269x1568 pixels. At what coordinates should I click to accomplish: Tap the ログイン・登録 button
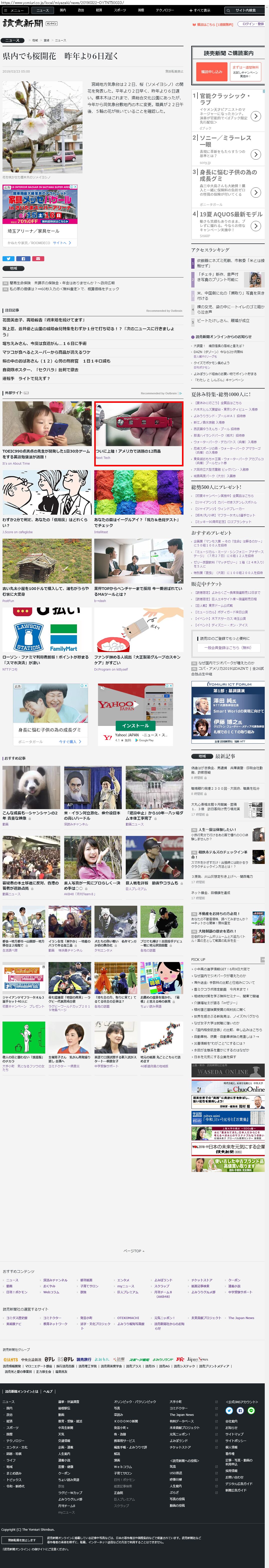(x=251, y=24)
